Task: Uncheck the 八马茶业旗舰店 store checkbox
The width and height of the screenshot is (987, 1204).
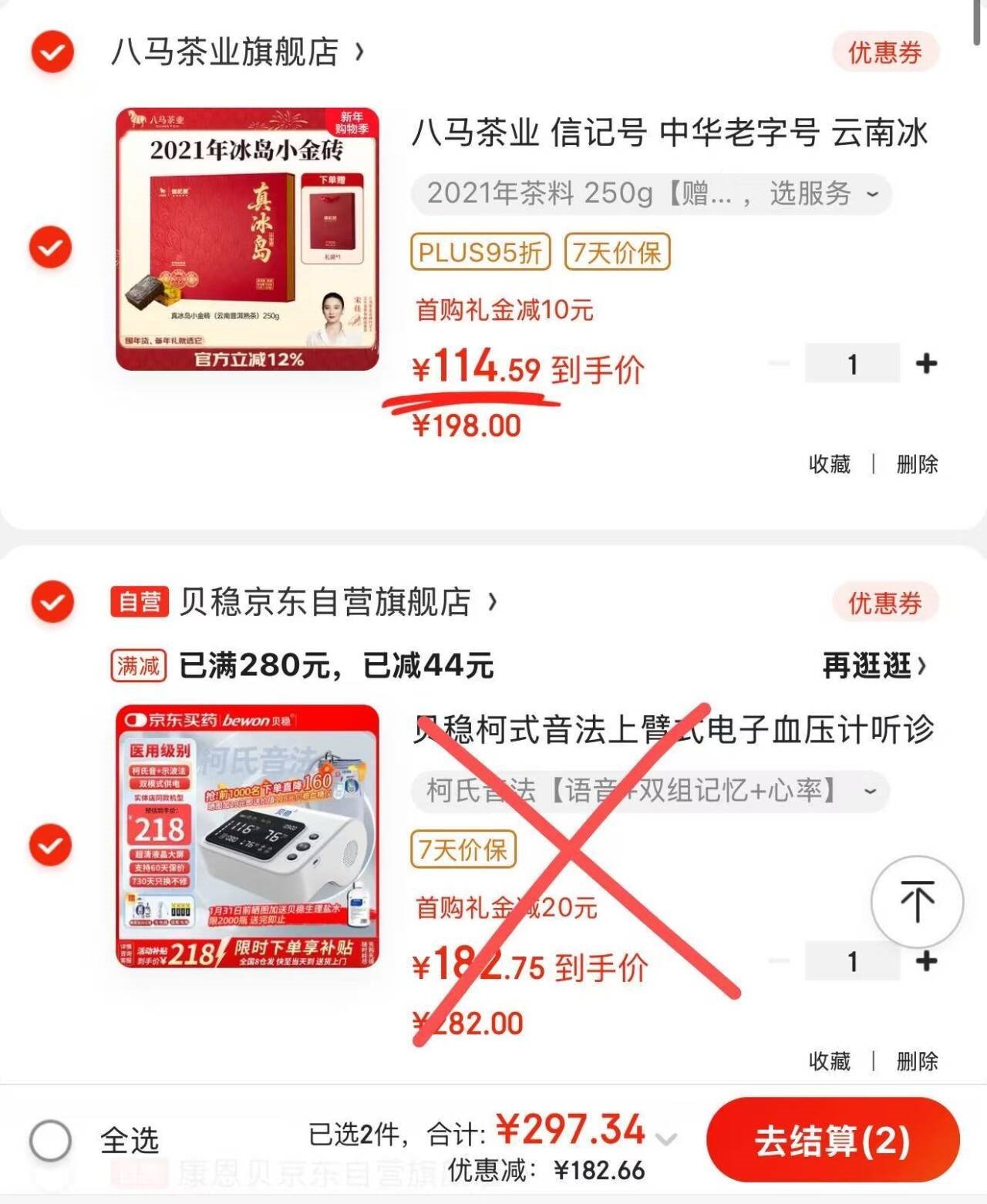Action: pyautogui.click(x=52, y=52)
